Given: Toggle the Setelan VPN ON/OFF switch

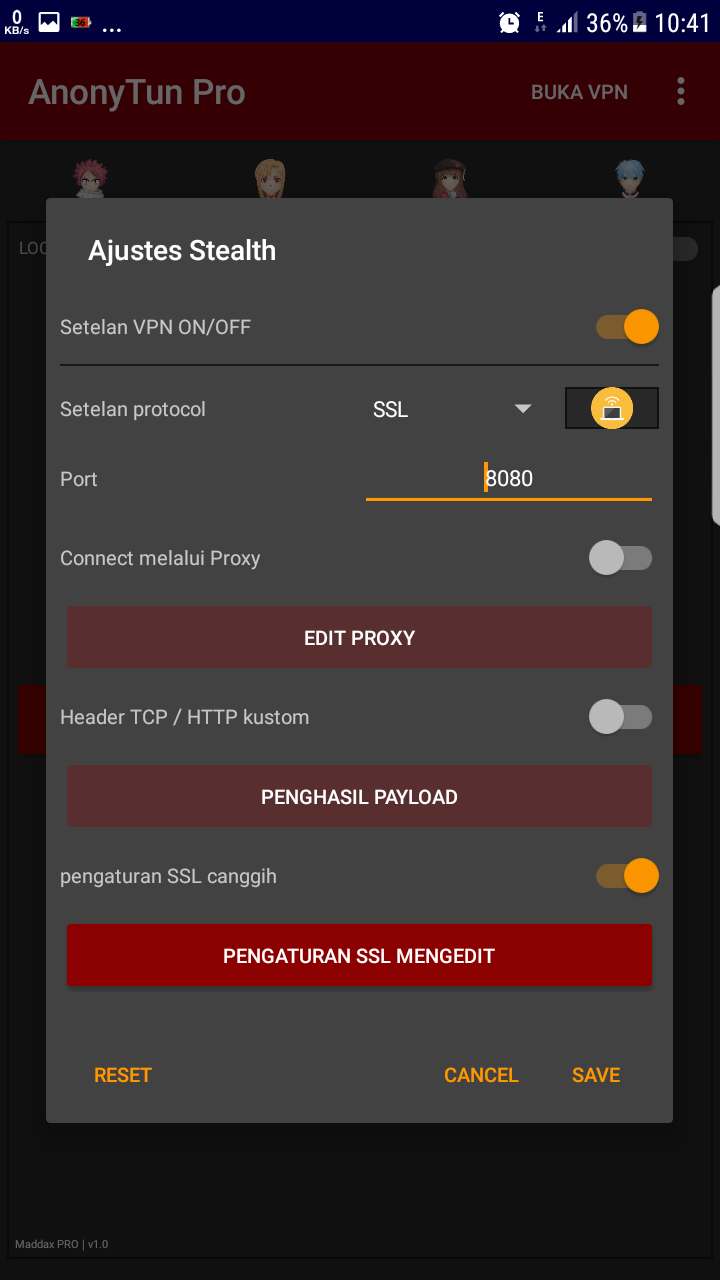Looking at the screenshot, I should click(627, 327).
